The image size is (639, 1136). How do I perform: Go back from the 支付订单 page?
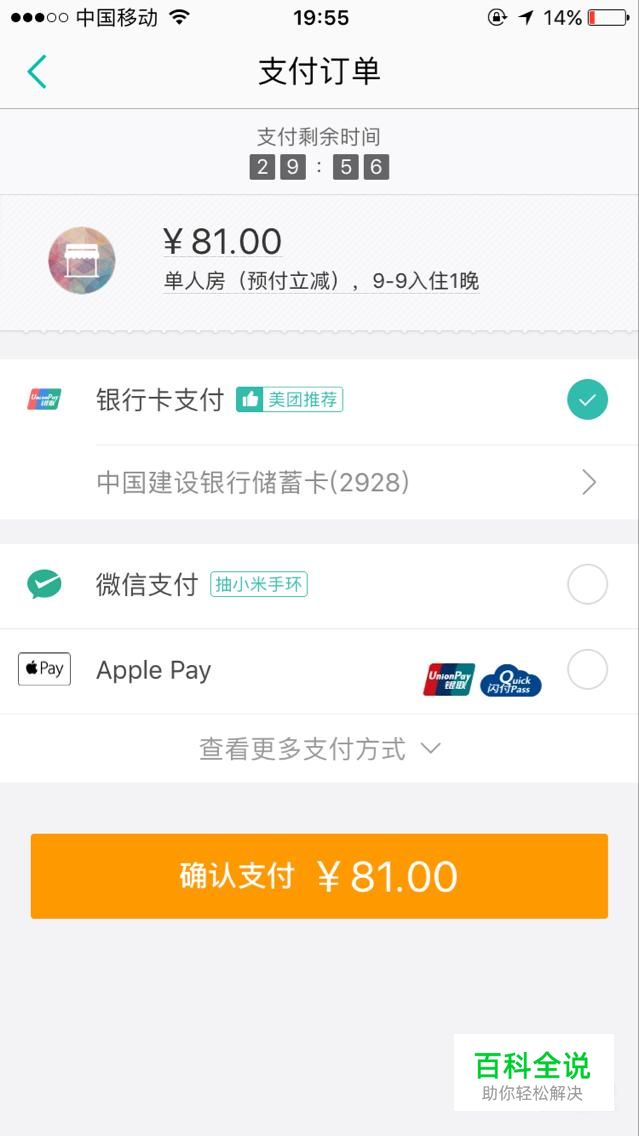pos(37,72)
